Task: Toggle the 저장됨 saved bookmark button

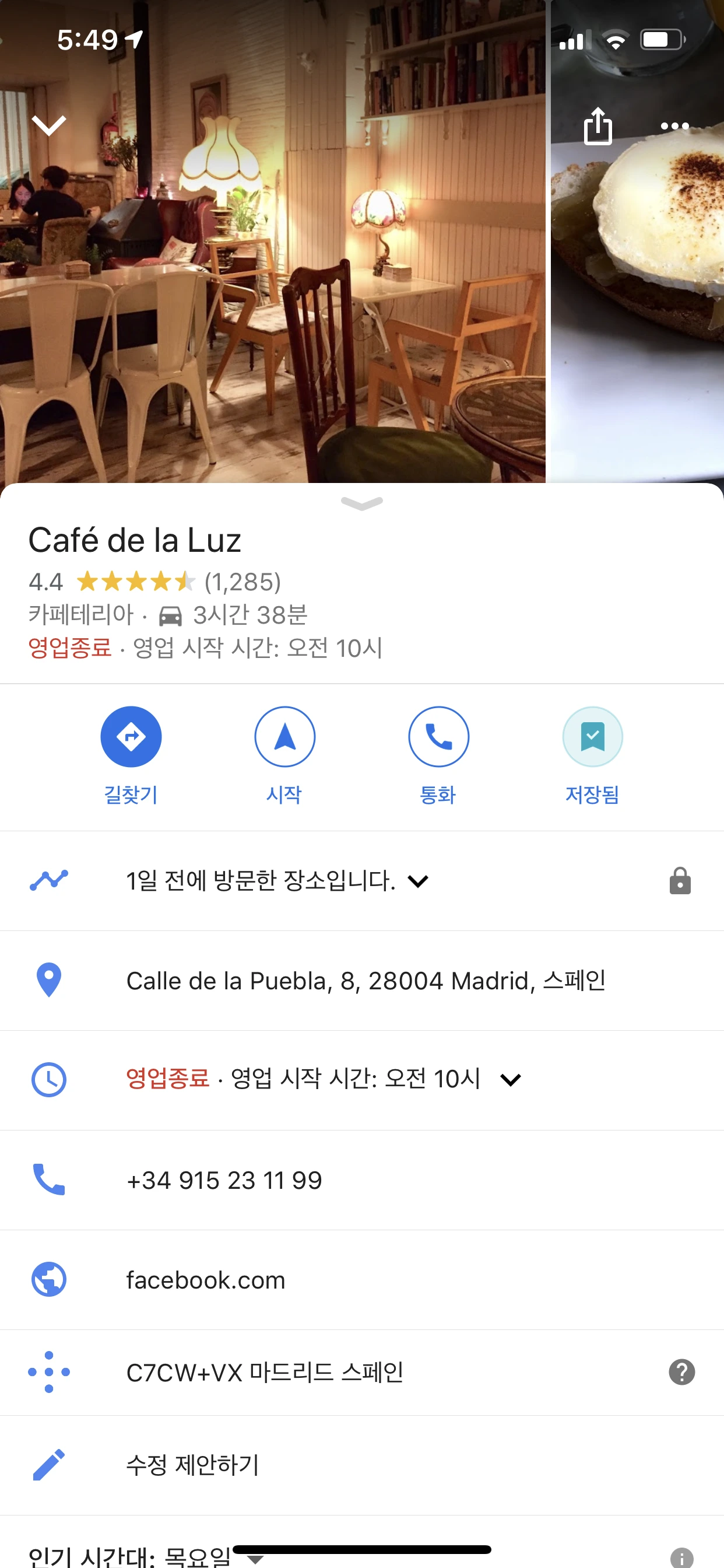Action: (592, 737)
